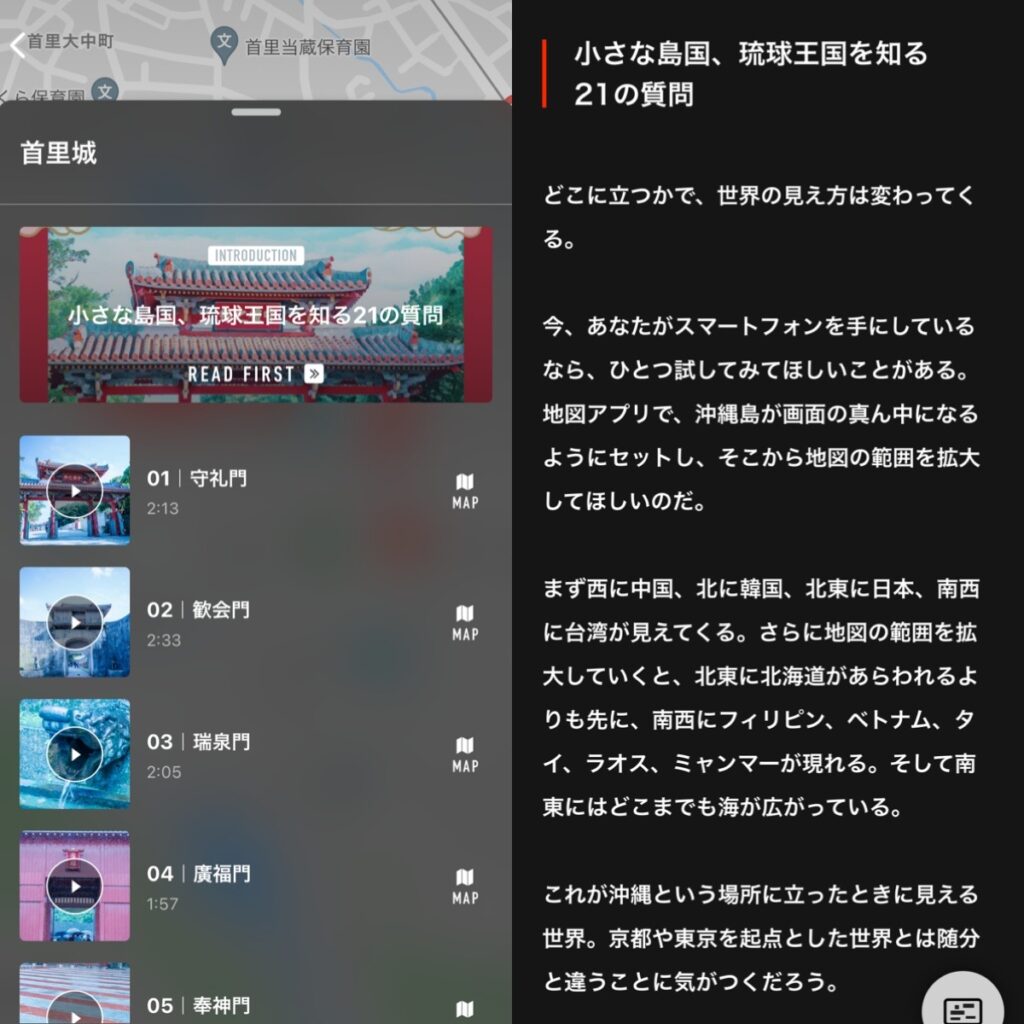Play audio guide 01 守礼門

pyautogui.click(x=75, y=490)
